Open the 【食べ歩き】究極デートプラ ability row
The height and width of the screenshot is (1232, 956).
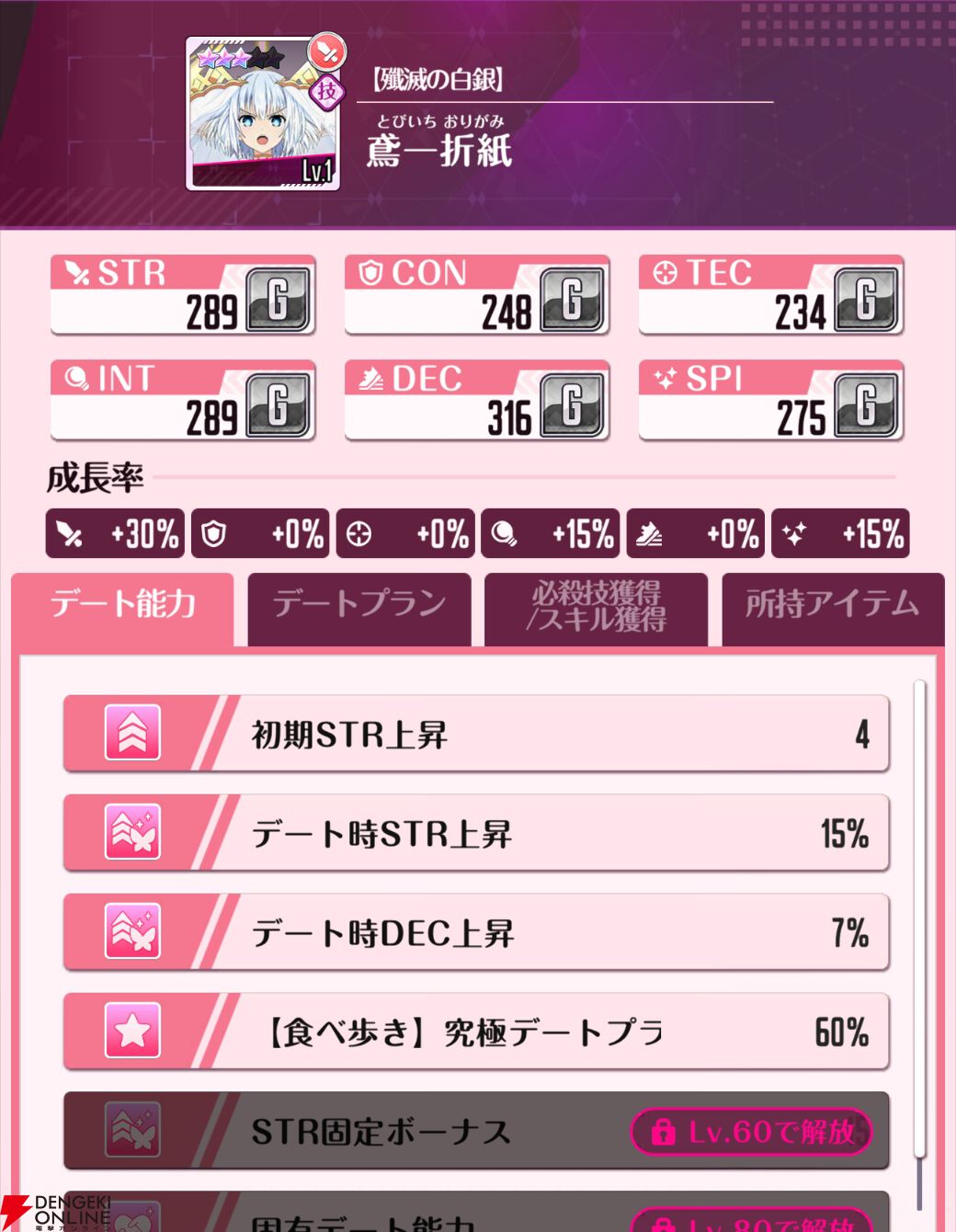[476, 1032]
